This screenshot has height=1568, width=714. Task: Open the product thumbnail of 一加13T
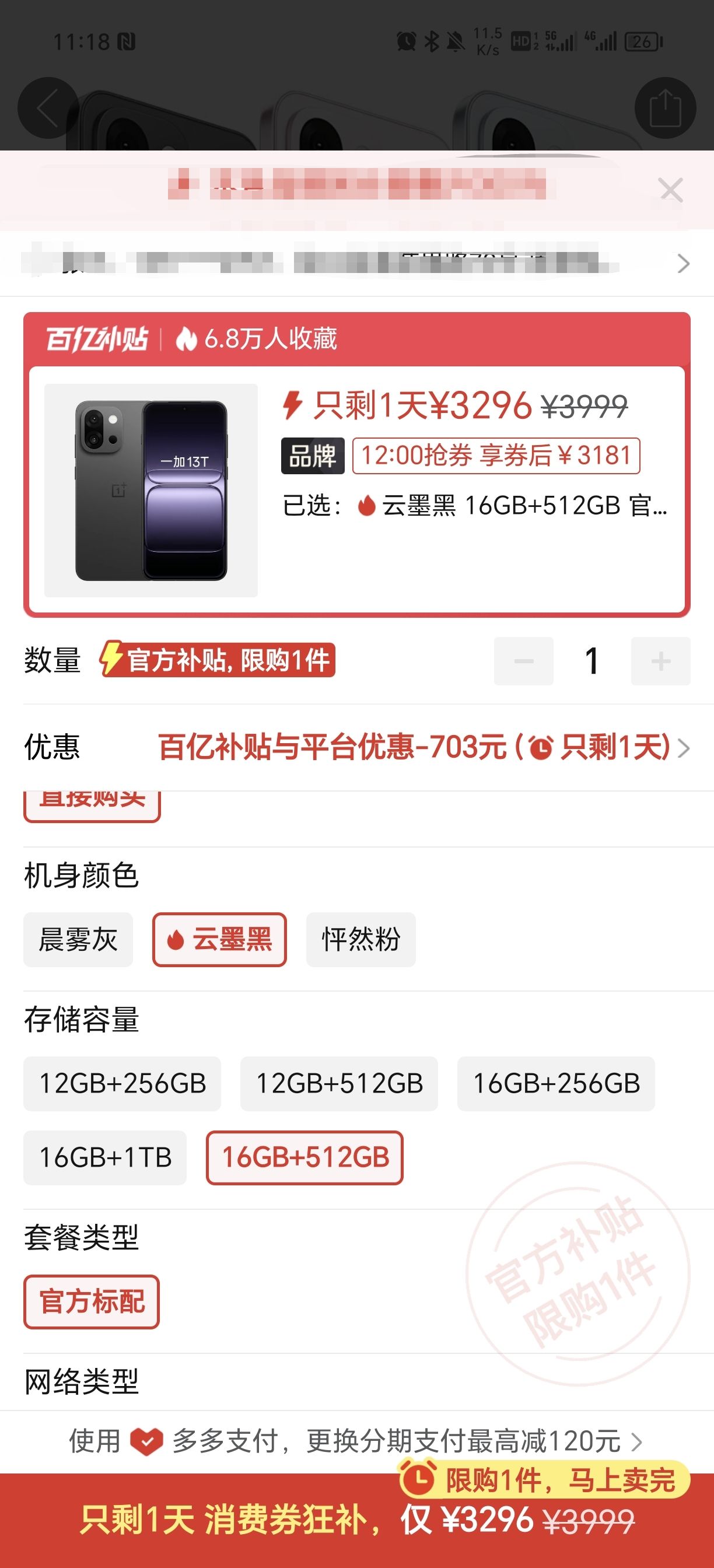point(151,490)
